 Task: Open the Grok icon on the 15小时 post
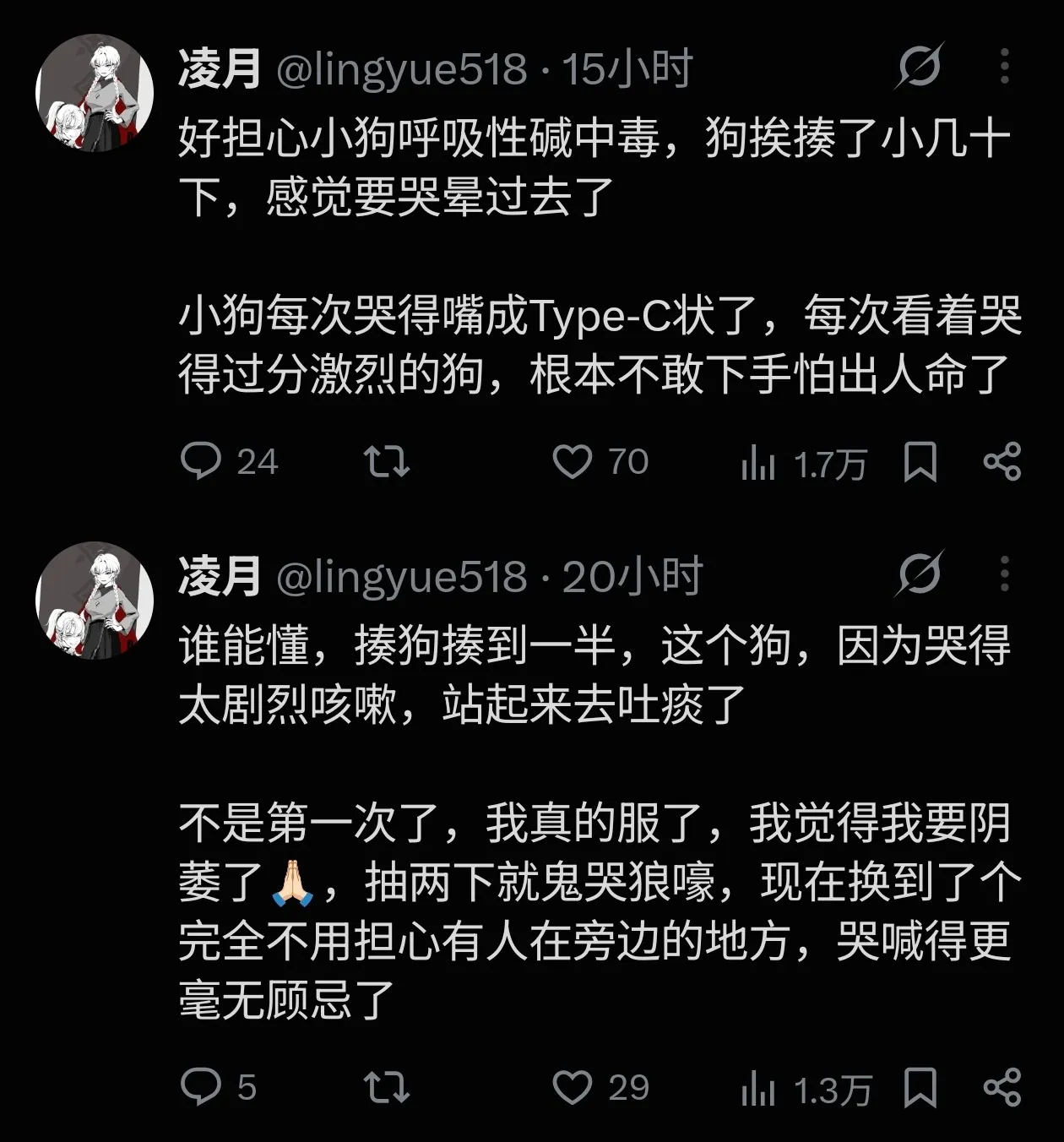[920, 66]
